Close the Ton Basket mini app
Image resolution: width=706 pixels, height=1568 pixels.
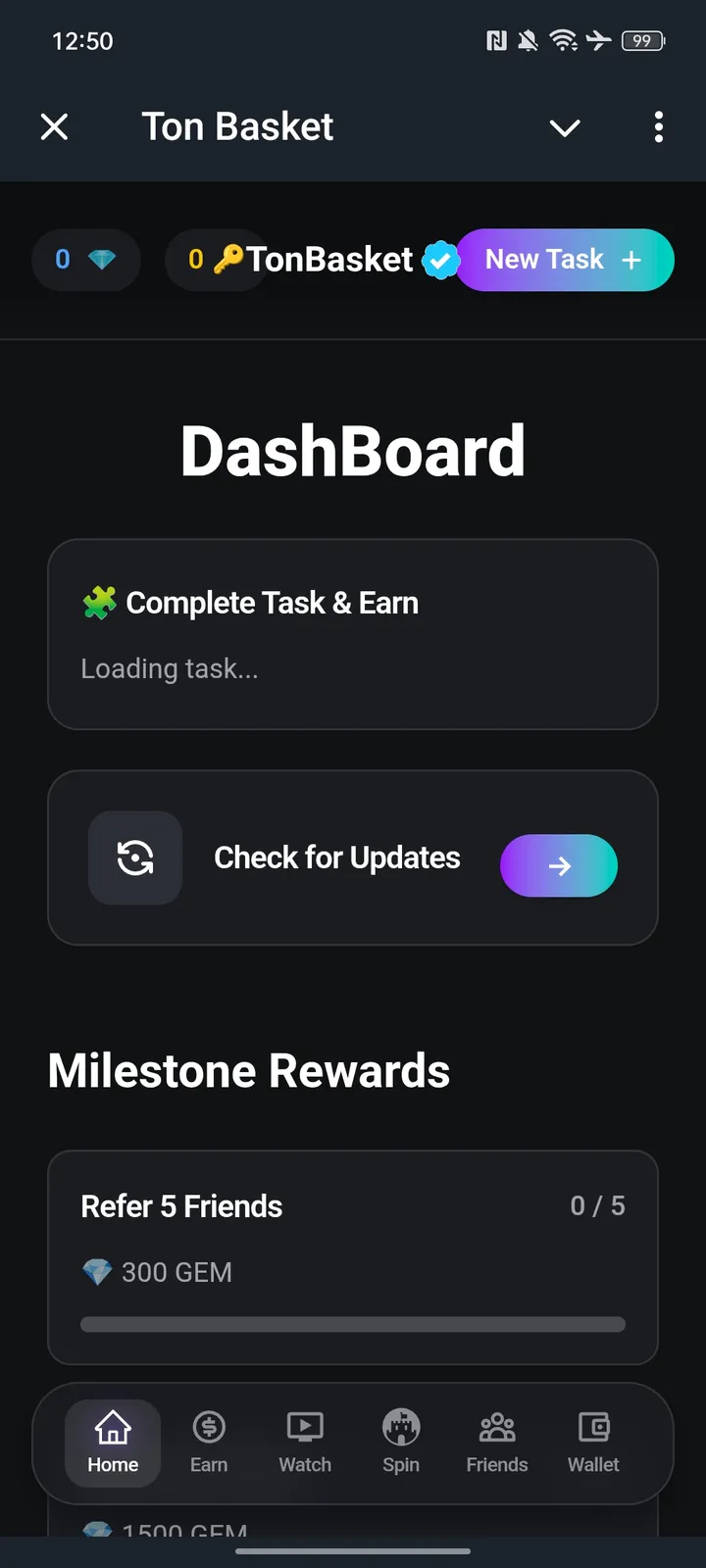[x=54, y=126]
